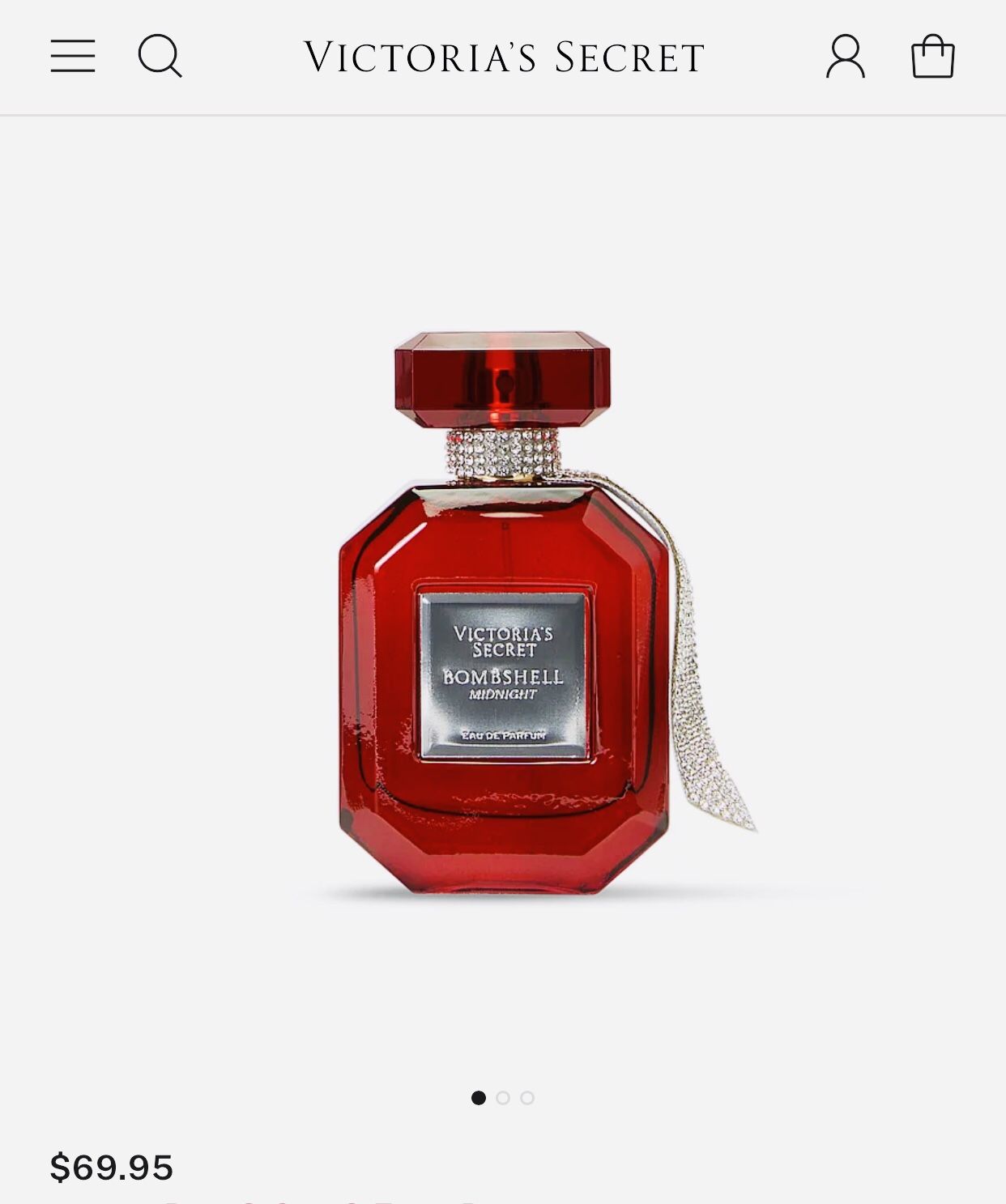
Task: Open the cart using the bag icon
Action: (933, 58)
